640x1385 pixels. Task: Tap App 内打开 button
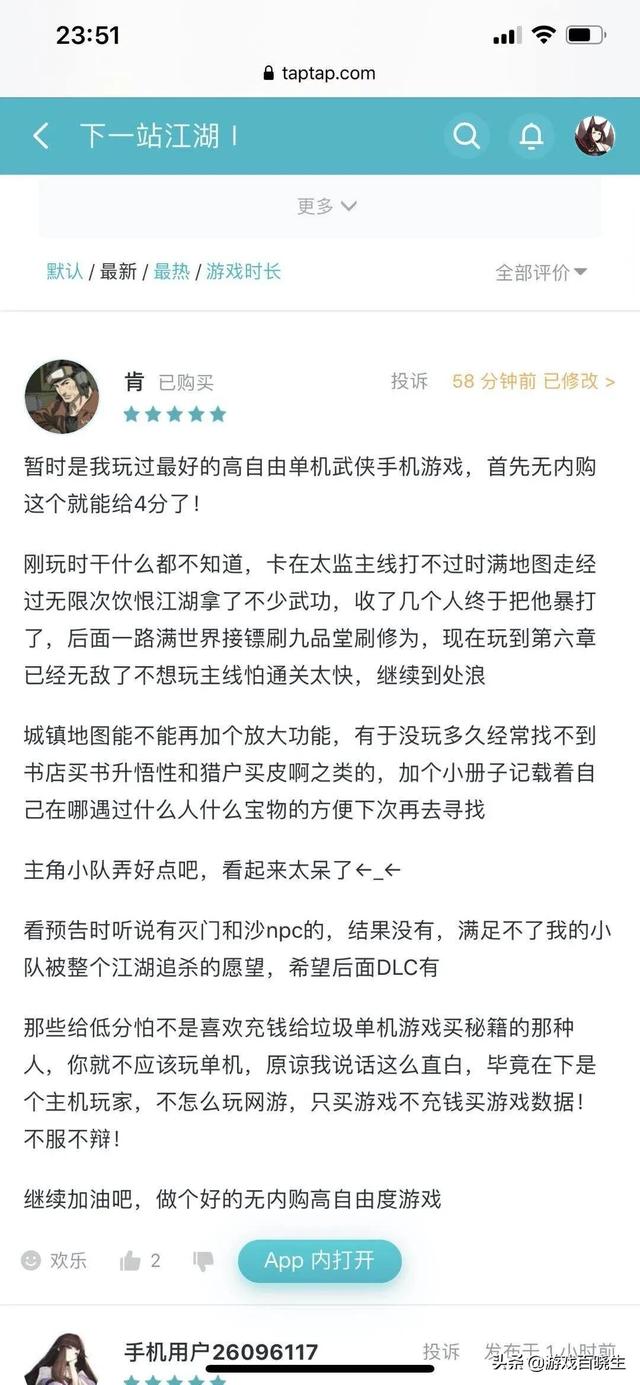[319, 1261]
